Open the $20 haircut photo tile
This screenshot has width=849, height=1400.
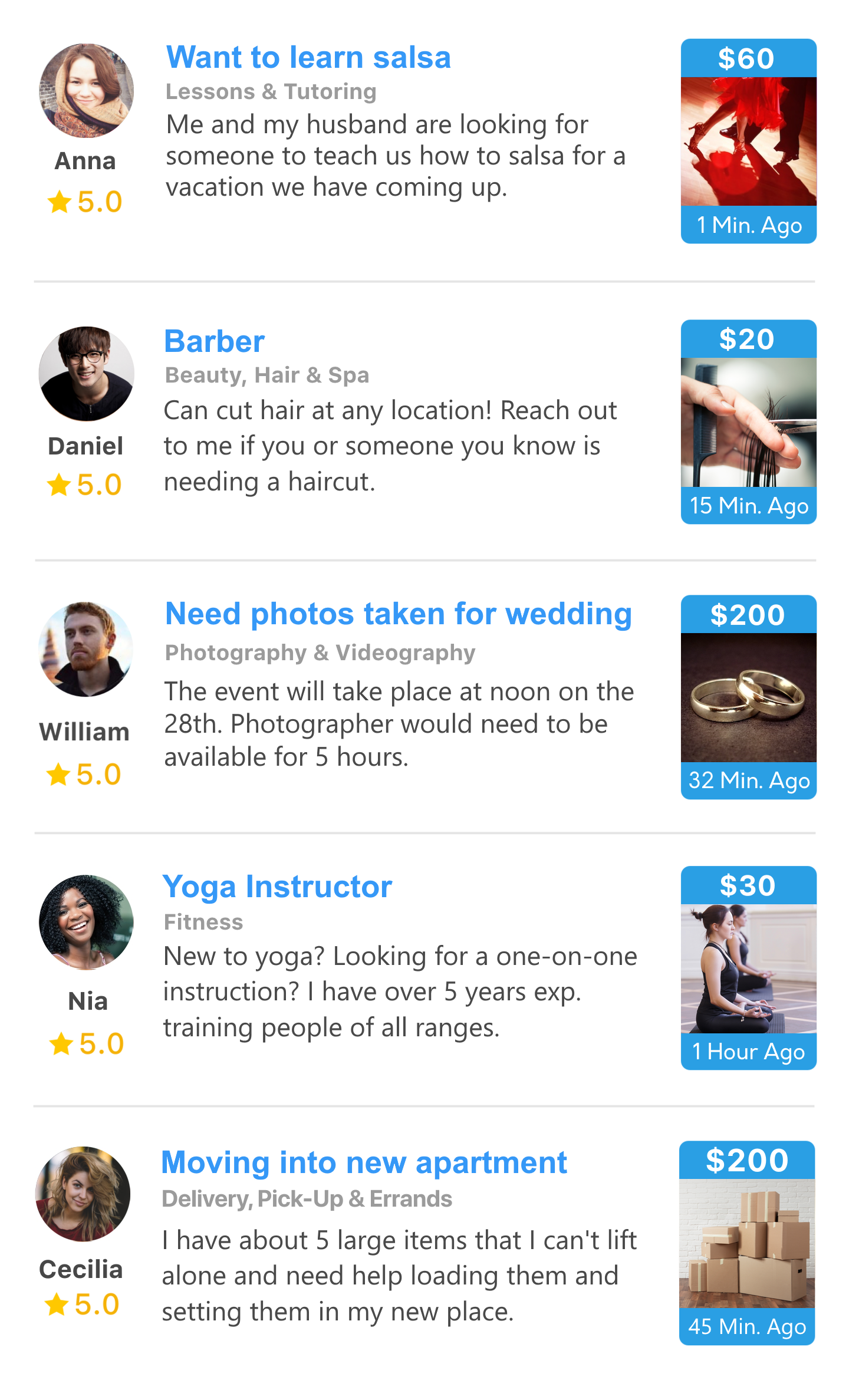(x=748, y=422)
